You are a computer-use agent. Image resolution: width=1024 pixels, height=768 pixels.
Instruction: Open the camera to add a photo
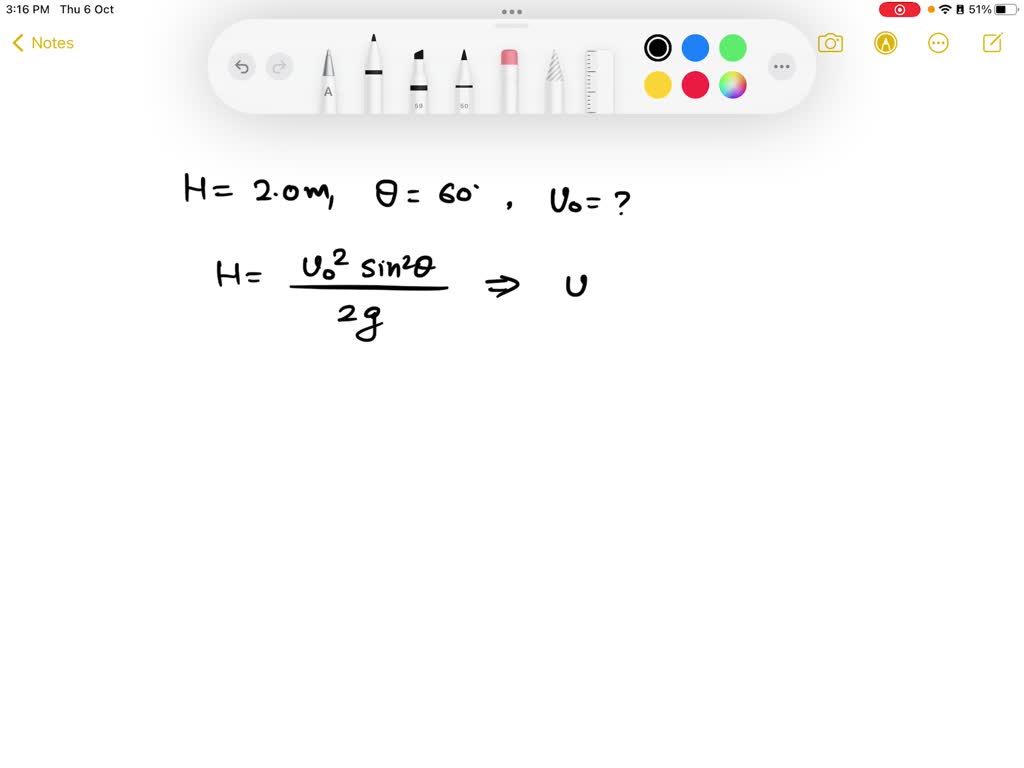(830, 43)
